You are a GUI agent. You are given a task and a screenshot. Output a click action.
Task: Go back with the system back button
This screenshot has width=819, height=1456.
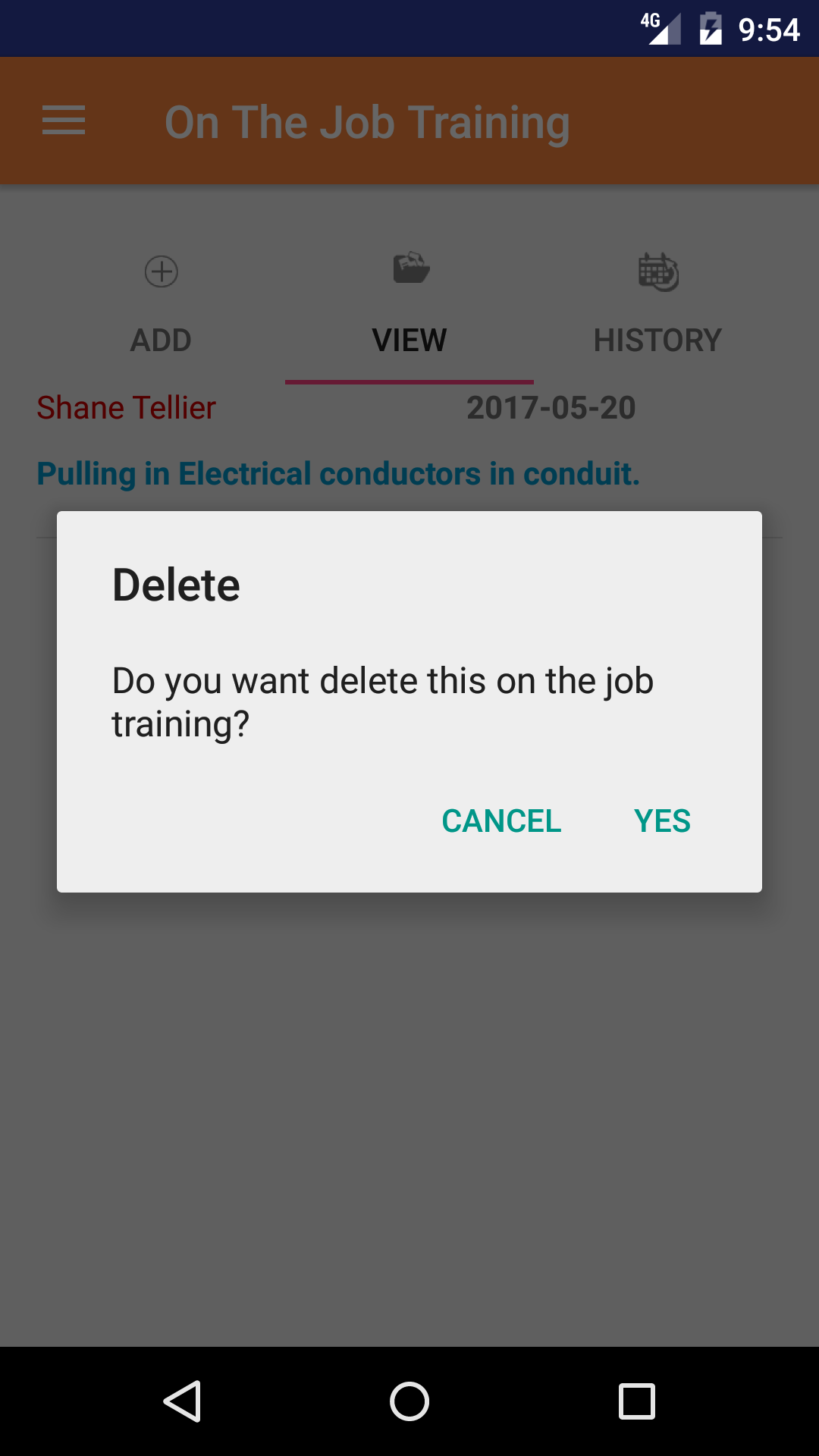[183, 1401]
